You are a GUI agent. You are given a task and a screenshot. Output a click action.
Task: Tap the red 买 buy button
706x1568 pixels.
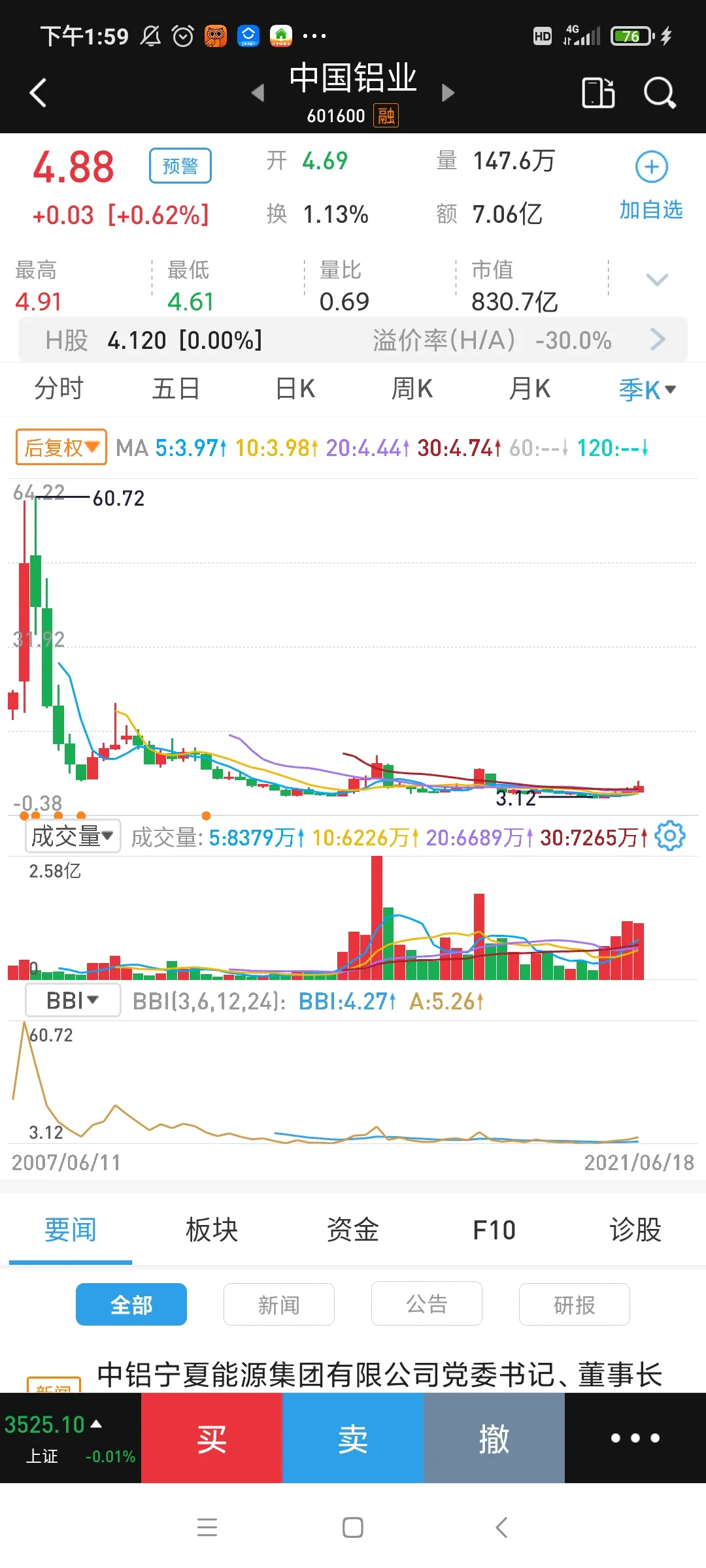click(212, 1438)
